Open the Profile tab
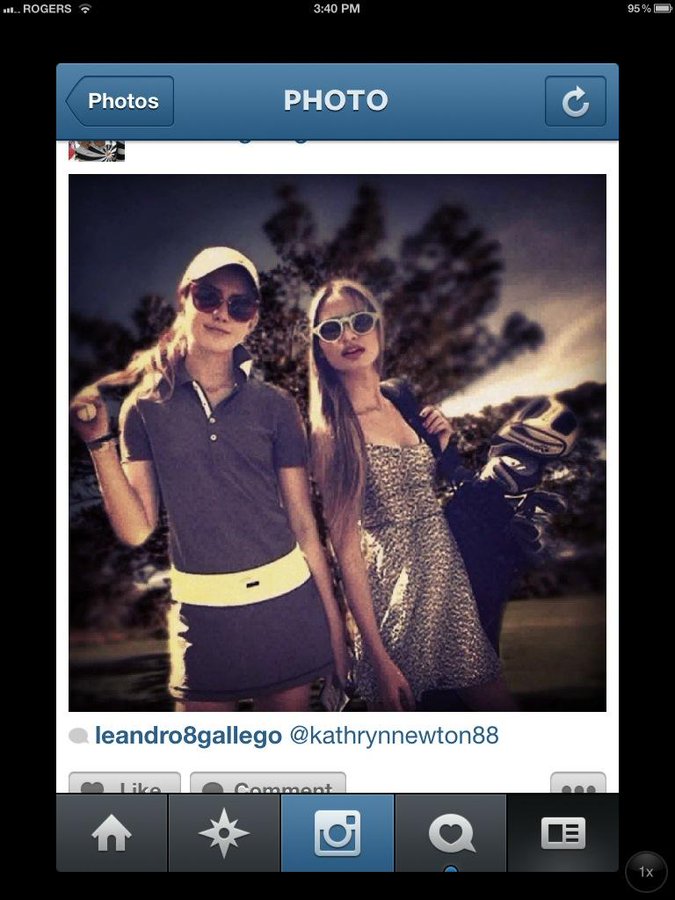 click(563, 834)
